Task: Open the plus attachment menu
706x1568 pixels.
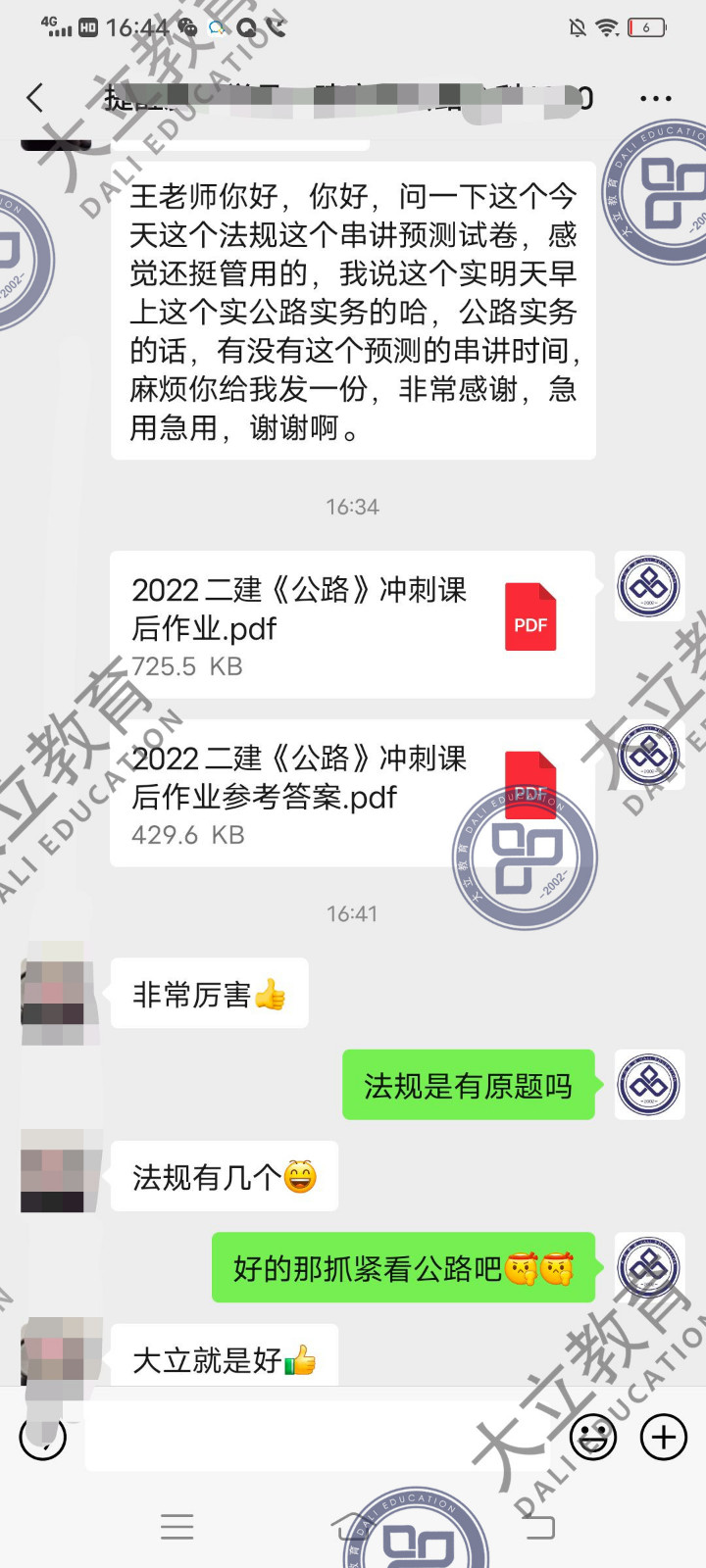Action: click(664, 1438)
